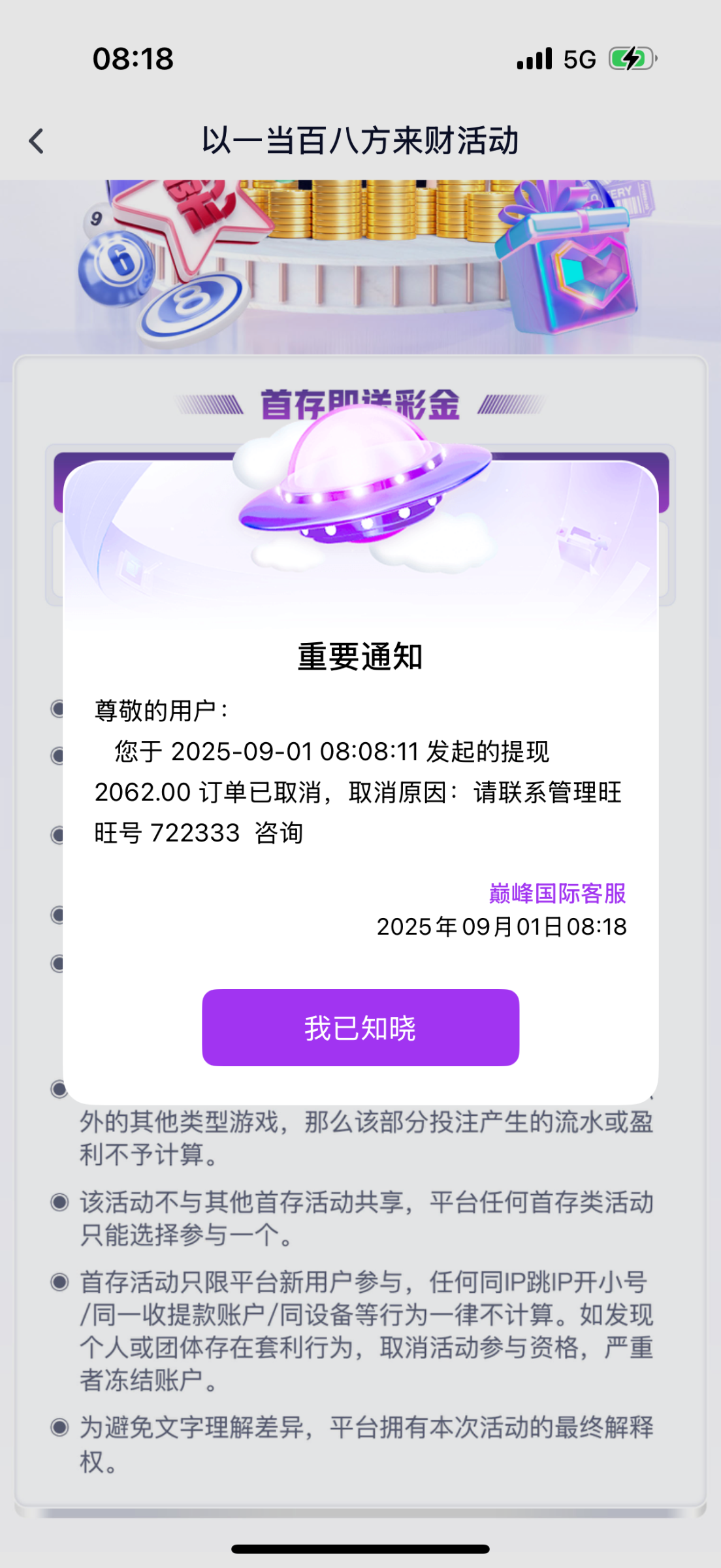The width and height of the screenshot is (721, 1568).
Task: Tap the 我已知晓 confirmation button
Action: coord(360,1028)
